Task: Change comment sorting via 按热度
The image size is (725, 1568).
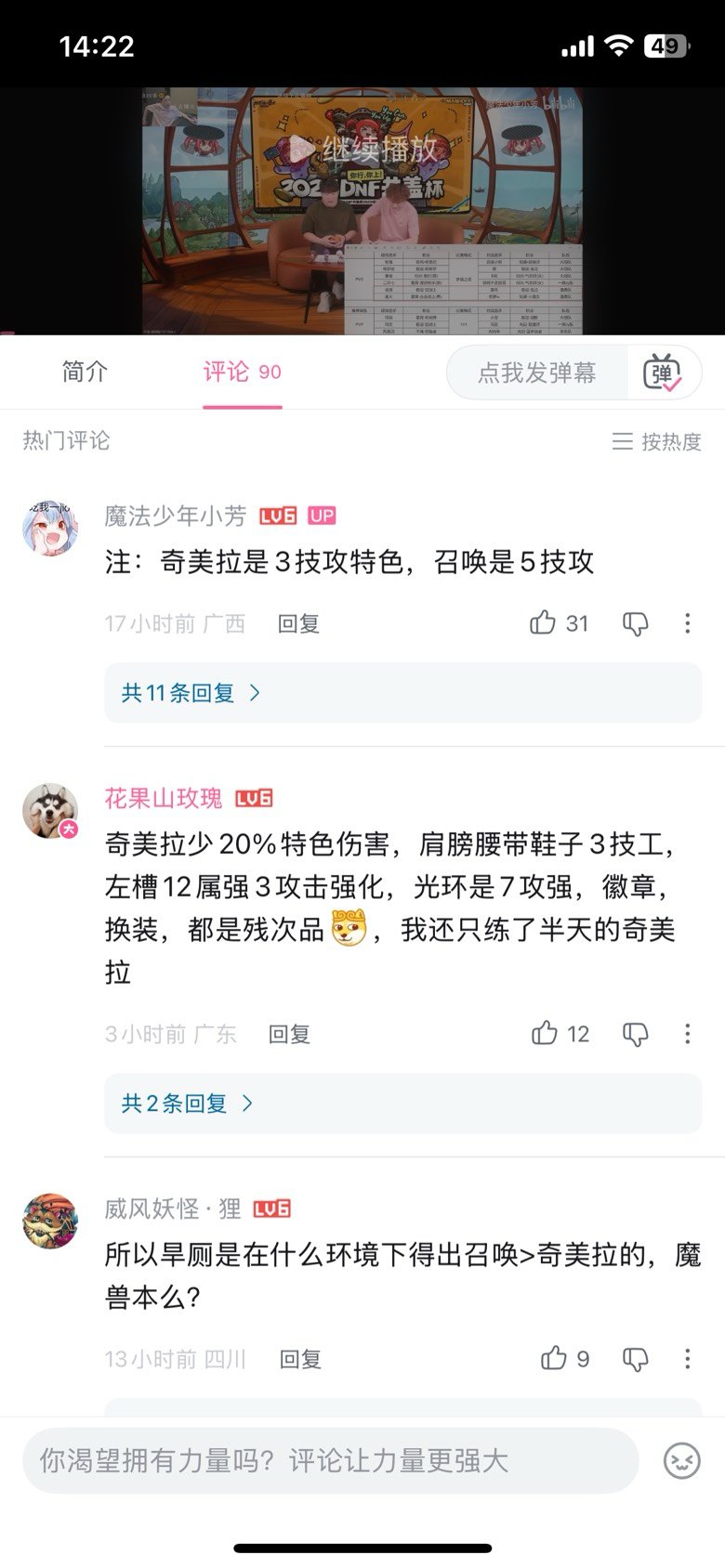Action: click(656, 441)
